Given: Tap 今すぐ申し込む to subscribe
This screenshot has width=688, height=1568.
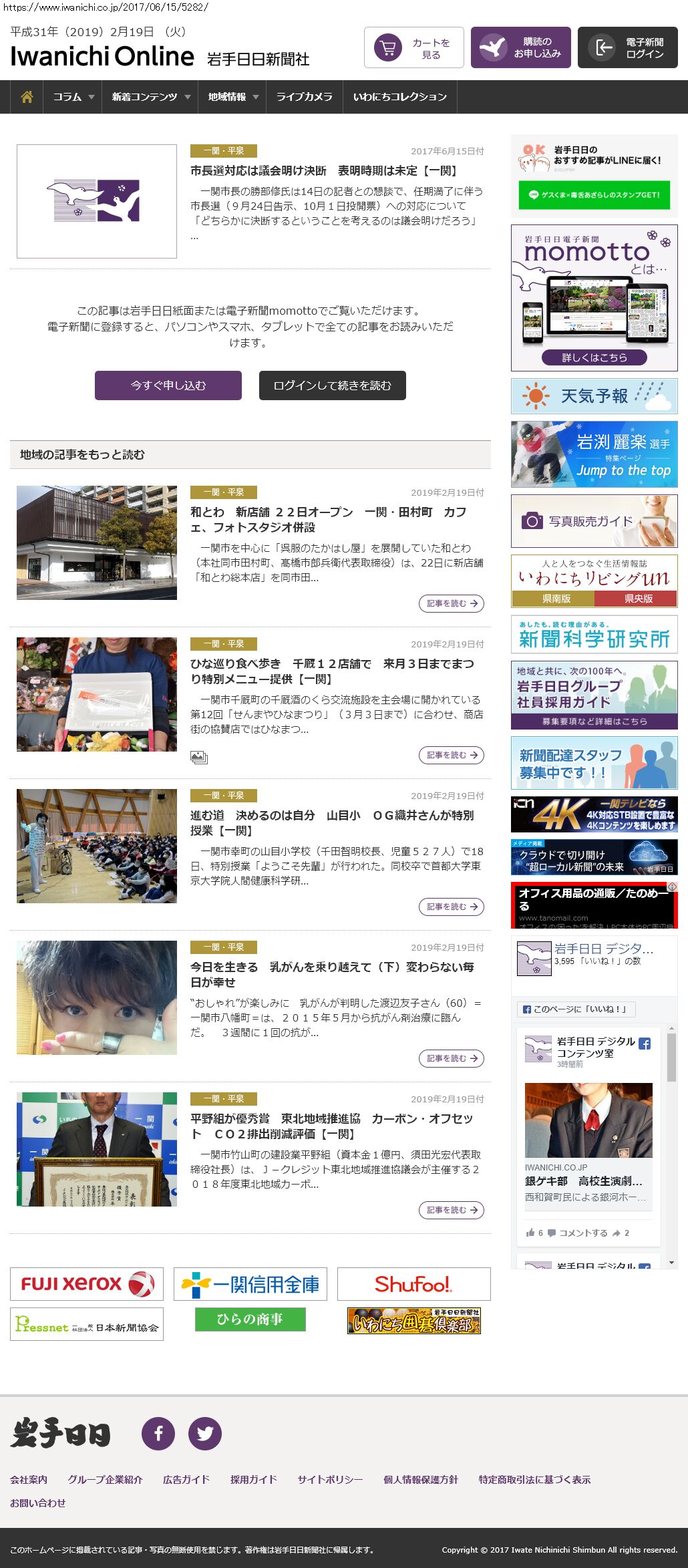Looking at the screenshot, I should pyautogui.click(x=168, y=385).
